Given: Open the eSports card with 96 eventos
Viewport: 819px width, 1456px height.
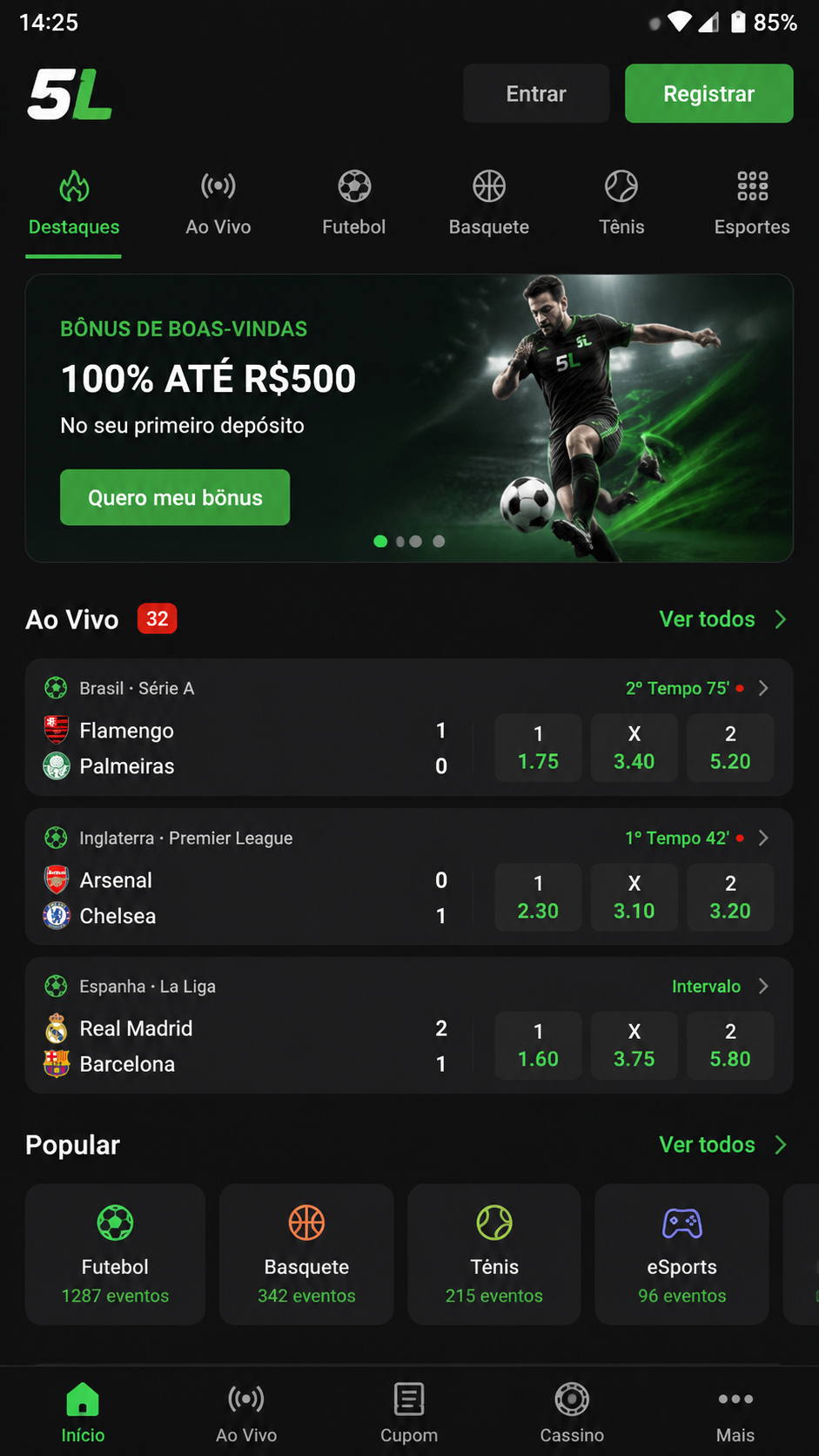Looking at the screenshot, I should (x=681, y=1254).
